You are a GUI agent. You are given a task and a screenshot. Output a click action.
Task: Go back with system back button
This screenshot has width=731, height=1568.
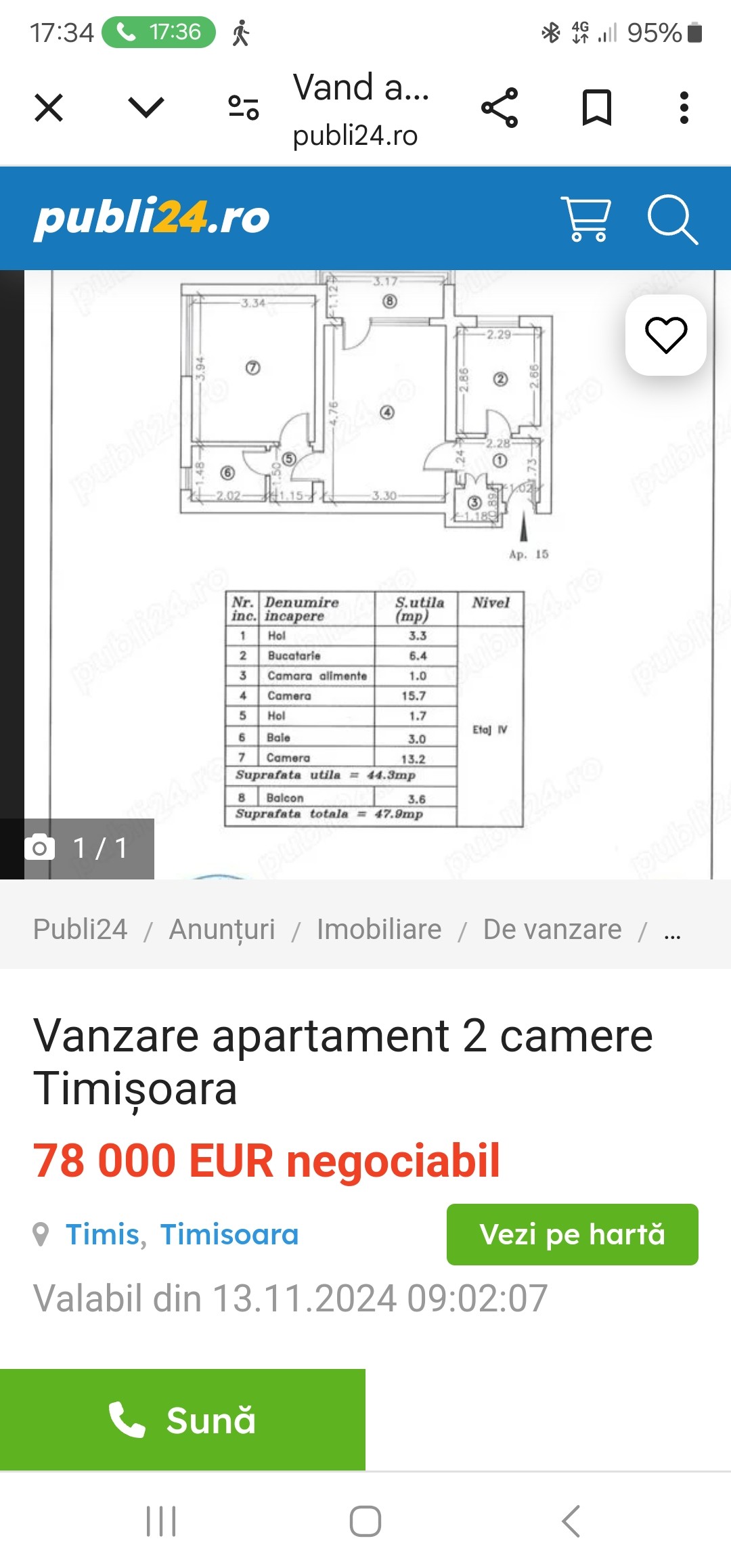(571, 1521)
